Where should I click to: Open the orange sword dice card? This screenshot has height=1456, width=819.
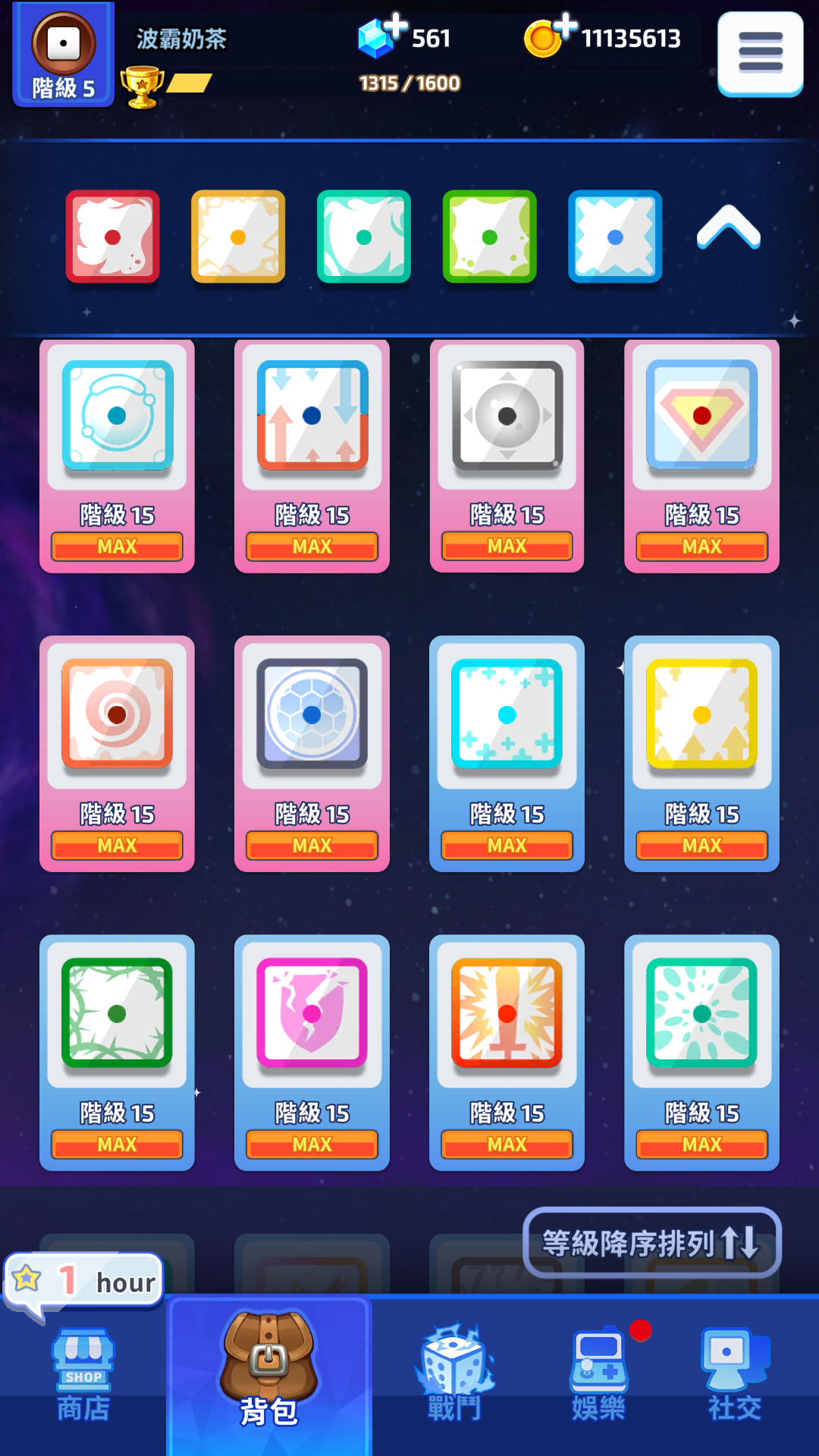tap(507, 1053)
